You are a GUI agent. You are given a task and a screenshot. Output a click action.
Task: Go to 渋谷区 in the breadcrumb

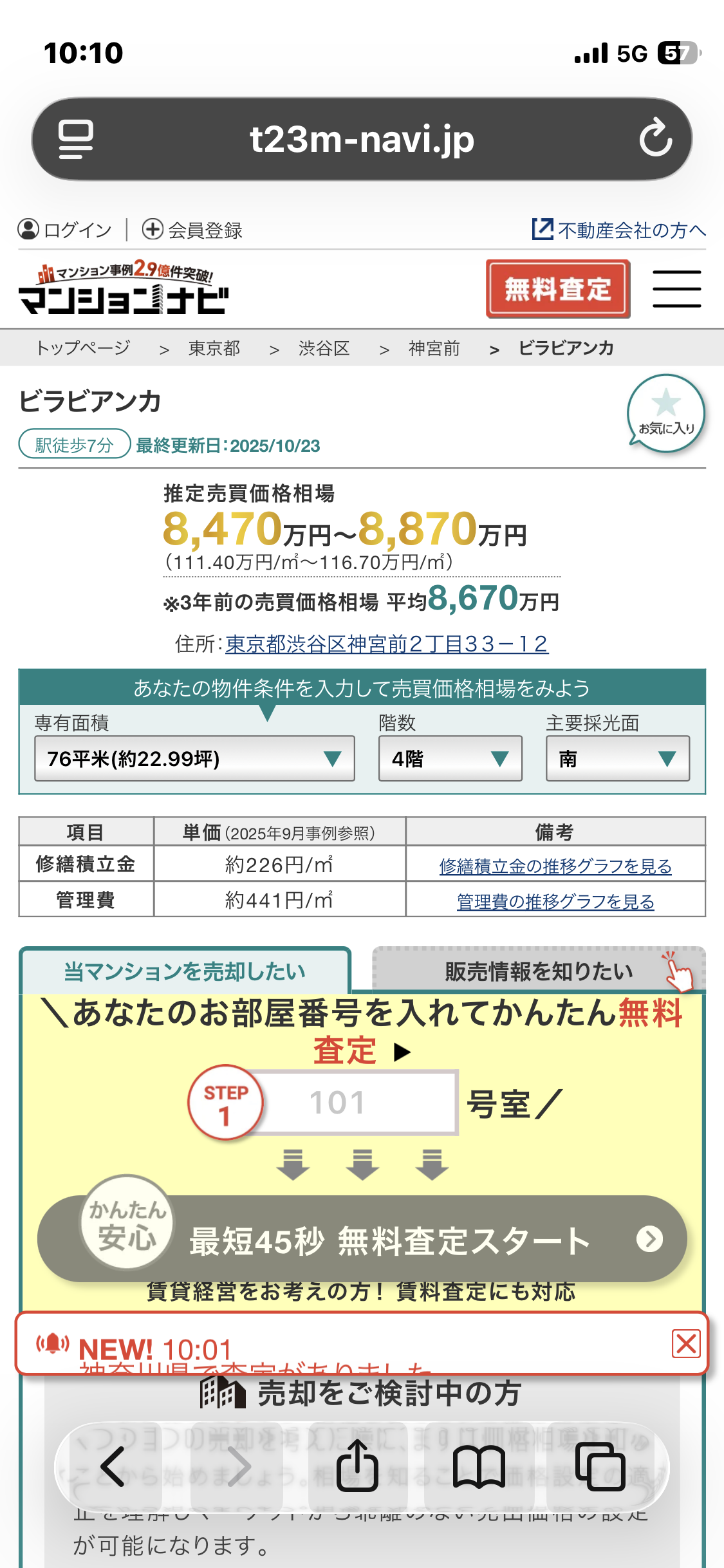point(324,348)
